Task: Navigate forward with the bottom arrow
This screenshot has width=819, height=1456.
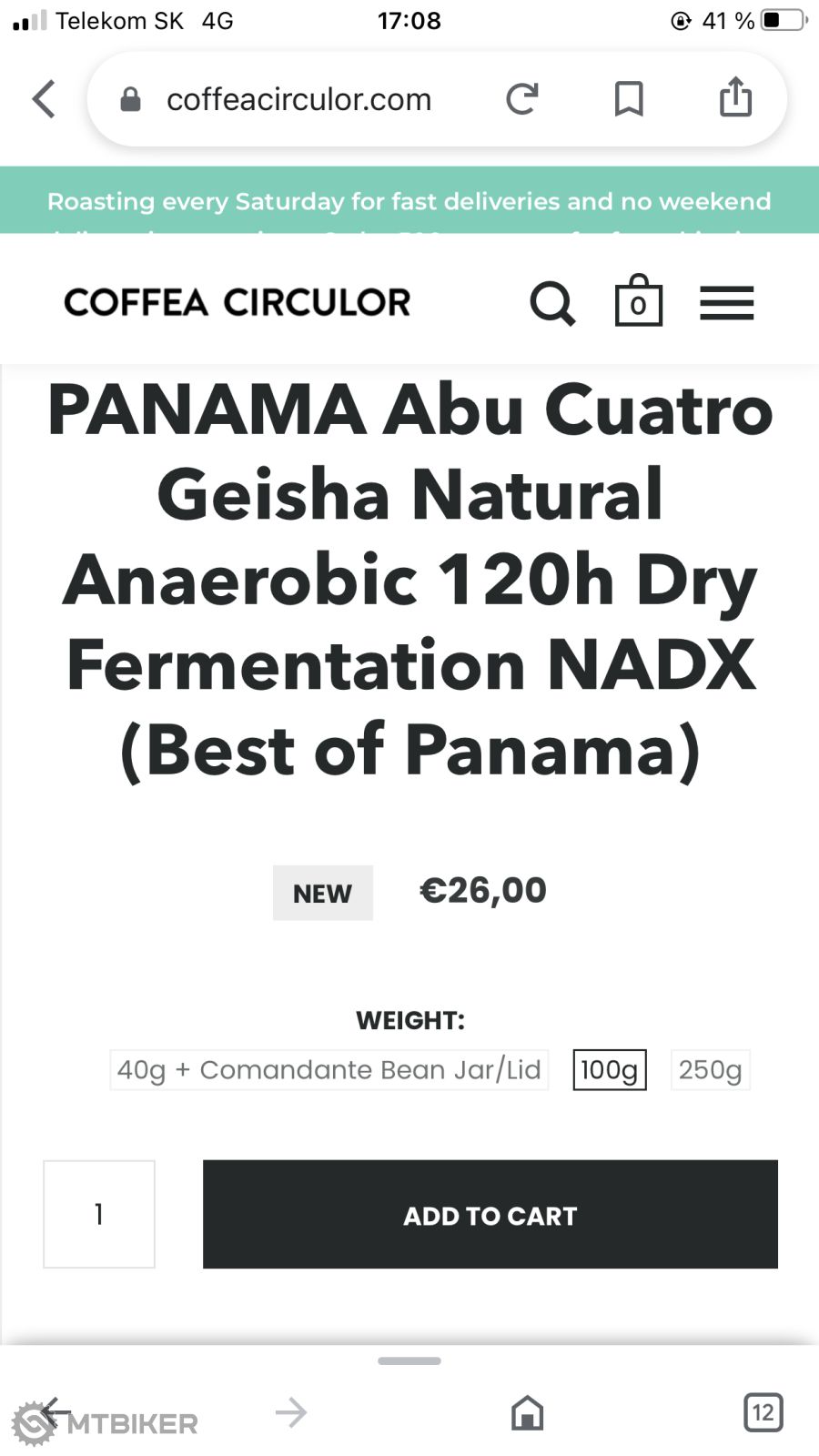Action: point(291,1413)
